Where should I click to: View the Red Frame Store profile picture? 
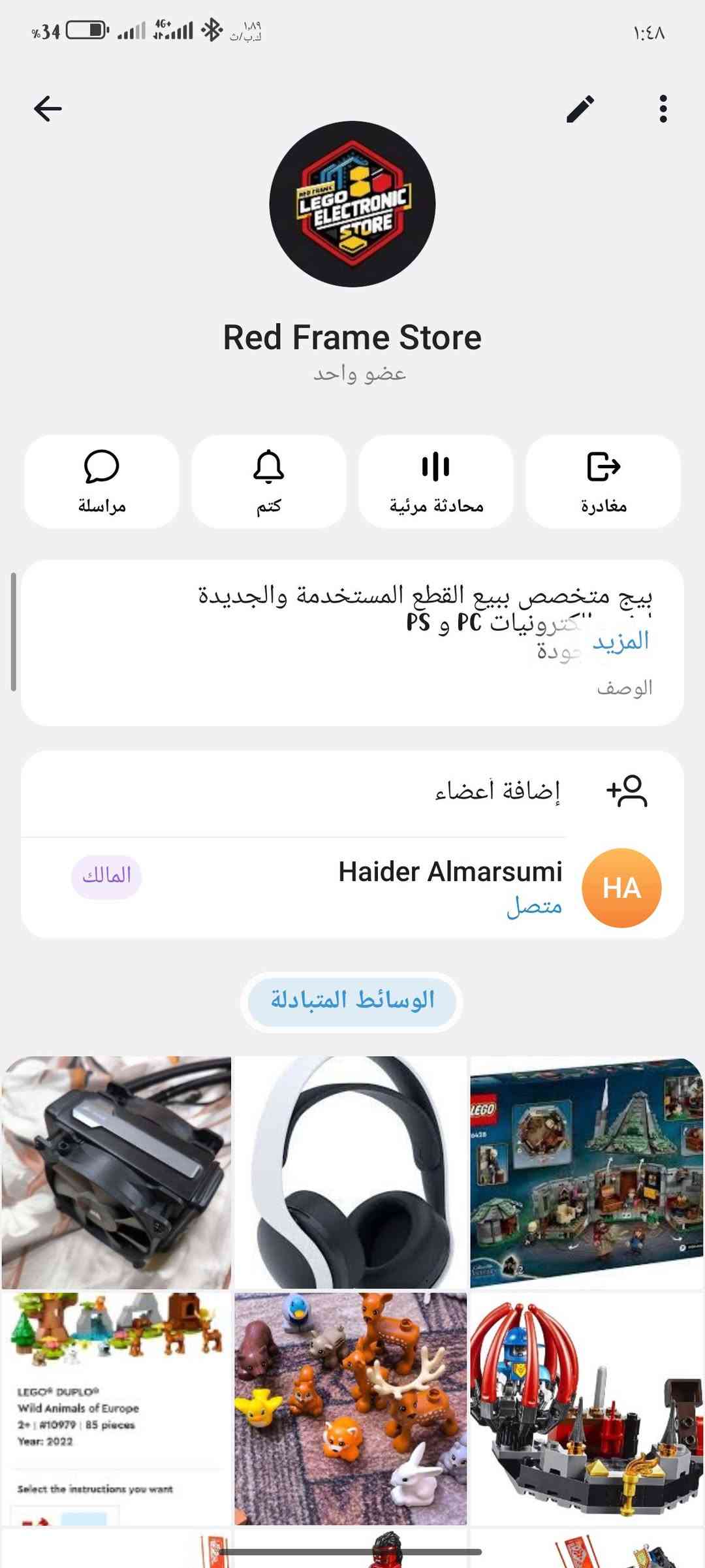(x=352, y=204)
